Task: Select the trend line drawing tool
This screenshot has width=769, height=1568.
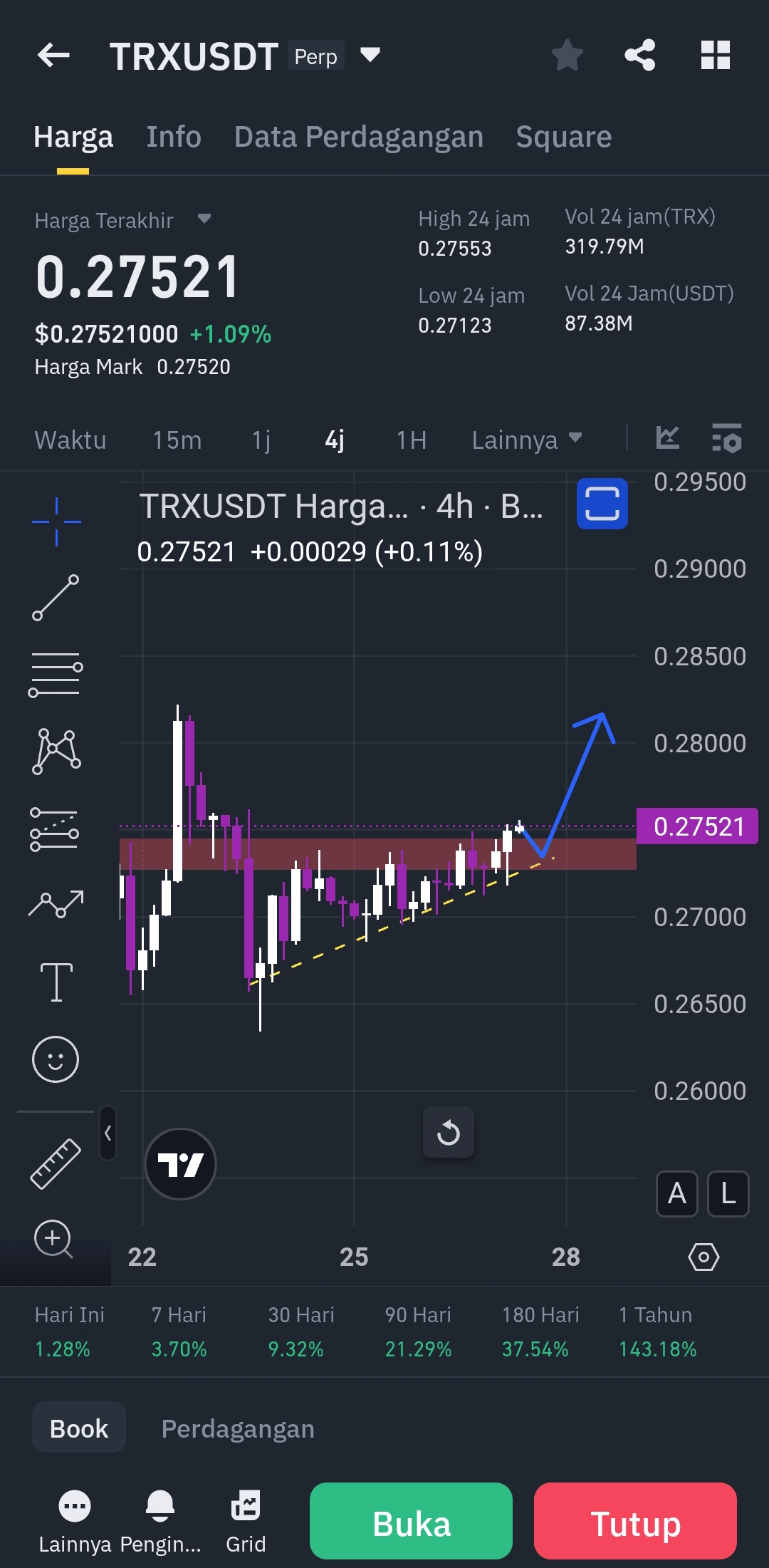Action: [x=56, y=598]
